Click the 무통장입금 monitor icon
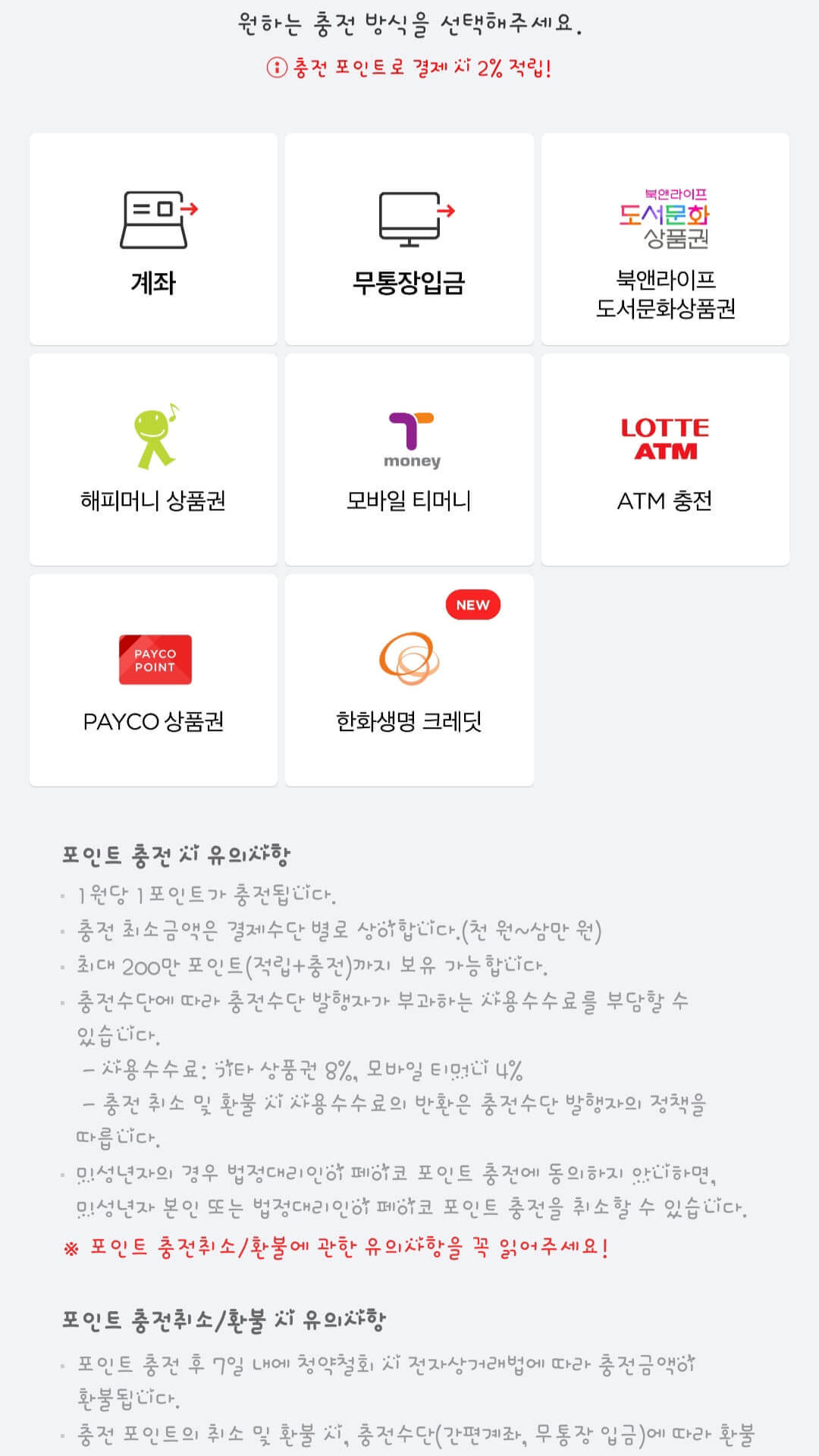 [409, 220]
